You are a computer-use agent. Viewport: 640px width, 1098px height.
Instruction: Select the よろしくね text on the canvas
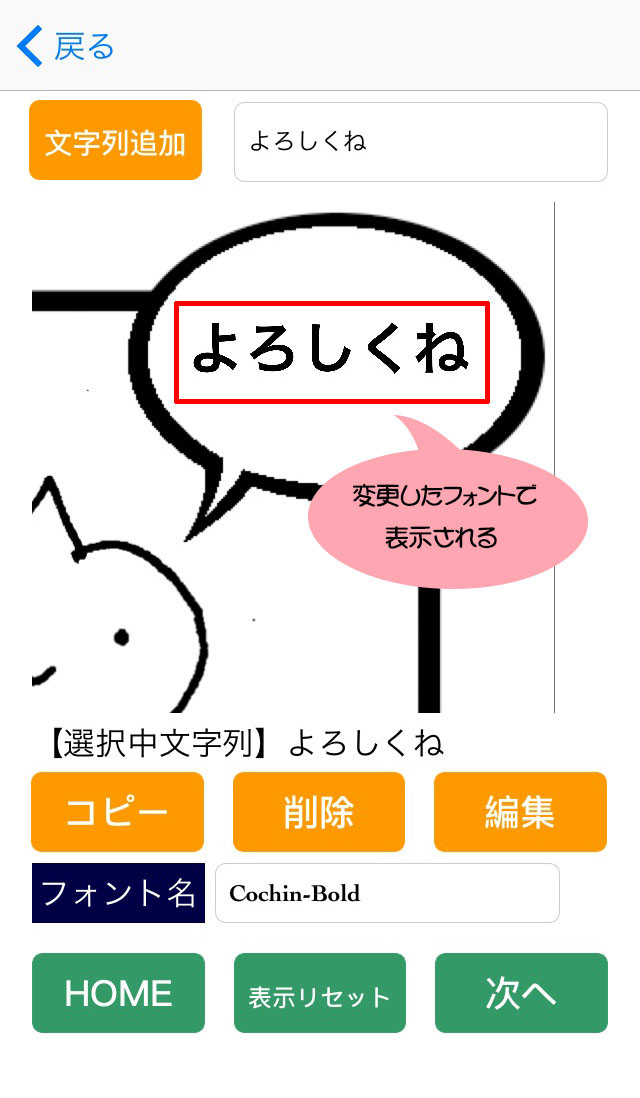331,352
